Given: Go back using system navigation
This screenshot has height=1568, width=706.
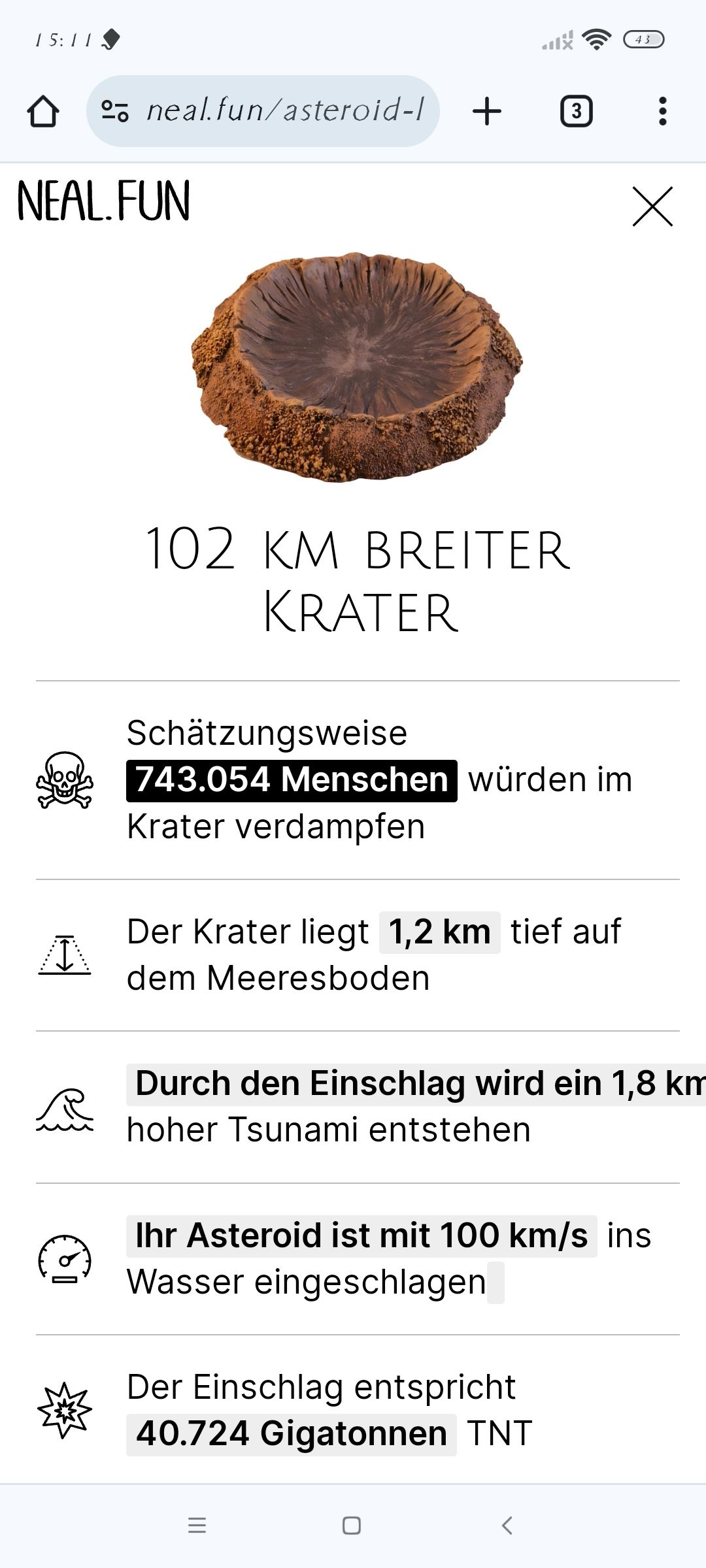Looking at the screenshot, I should 507,1526.
